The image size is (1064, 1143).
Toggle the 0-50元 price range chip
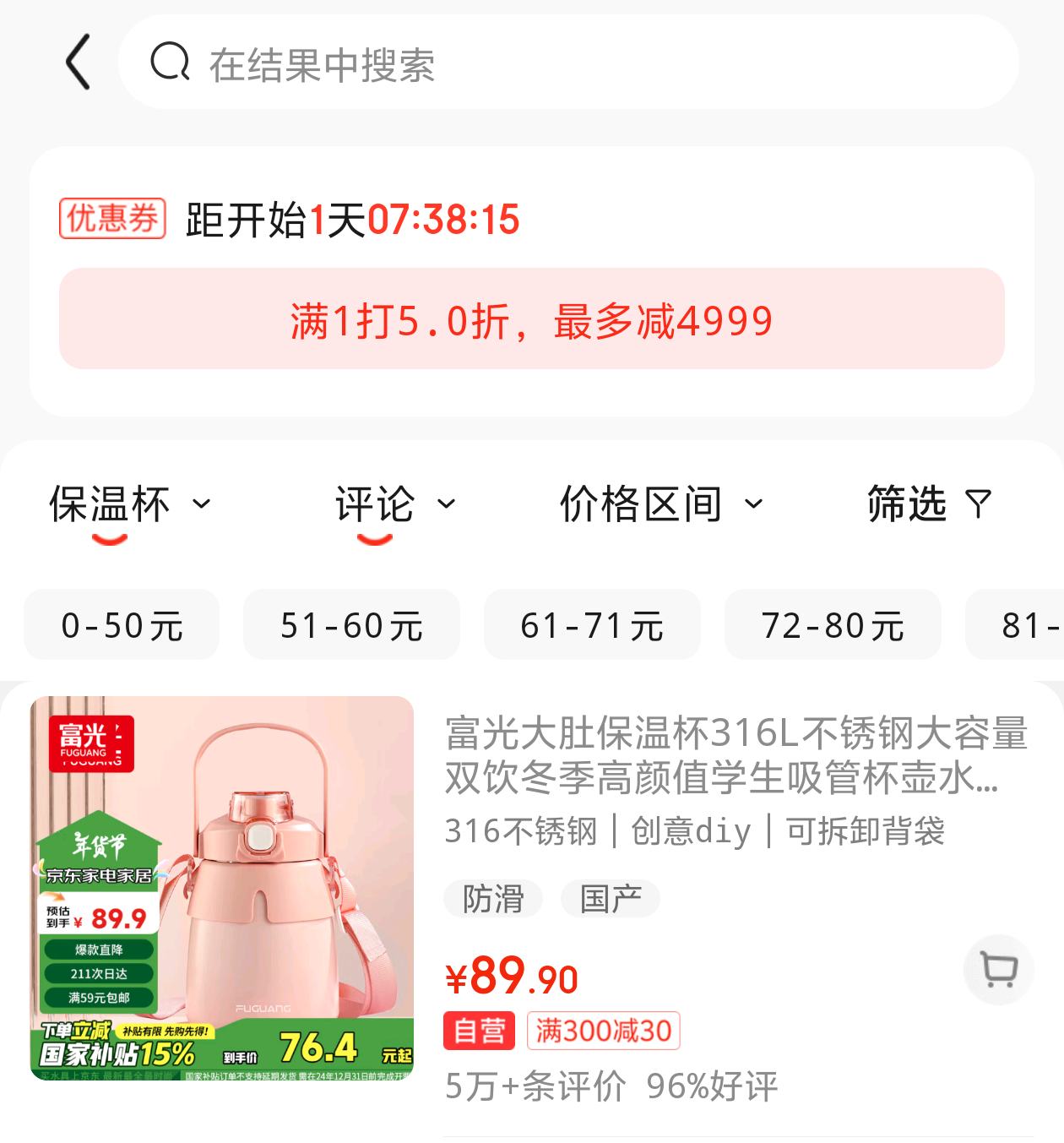click(121, 625)
